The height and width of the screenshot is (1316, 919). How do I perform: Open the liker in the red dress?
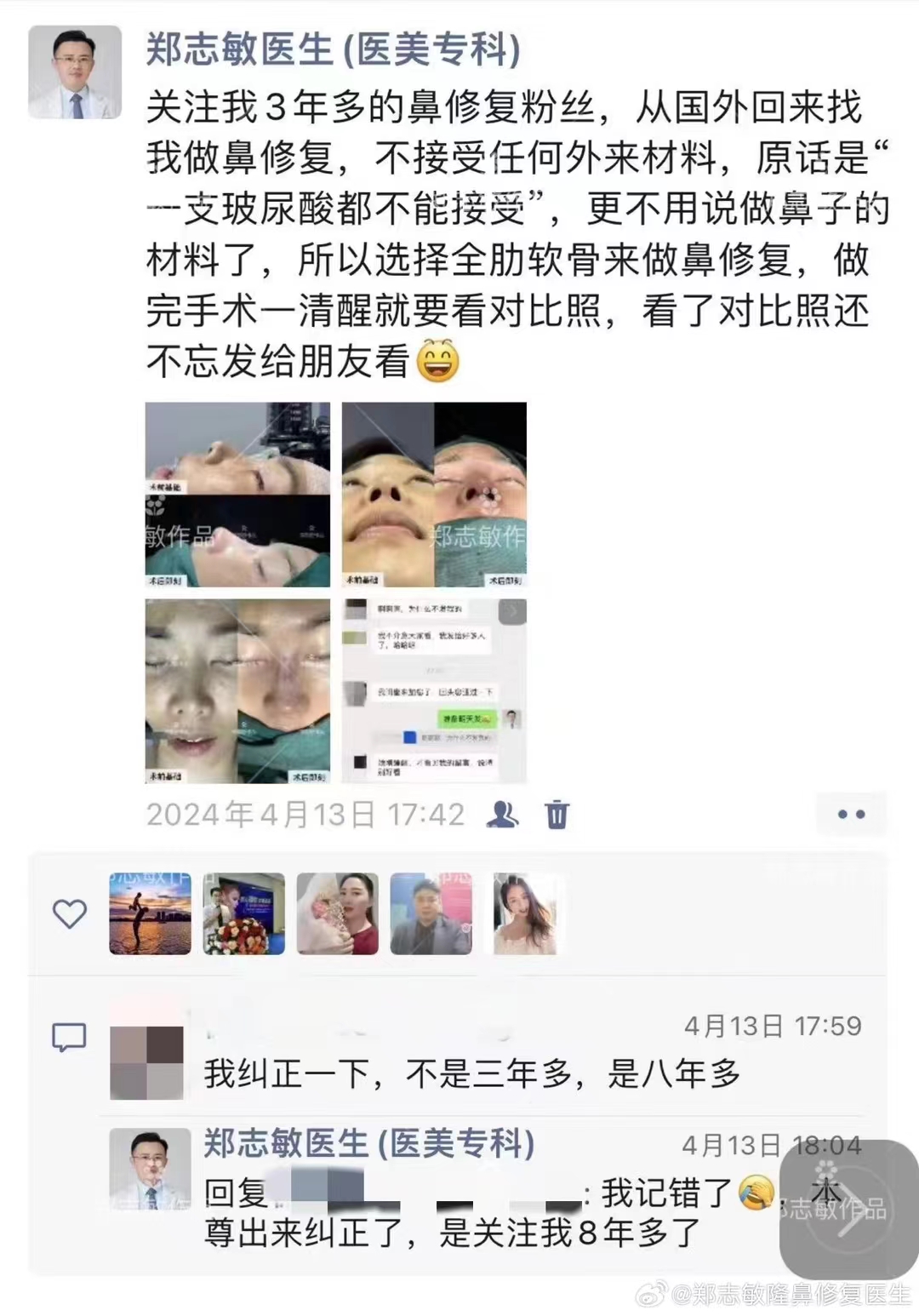point(337,913)
